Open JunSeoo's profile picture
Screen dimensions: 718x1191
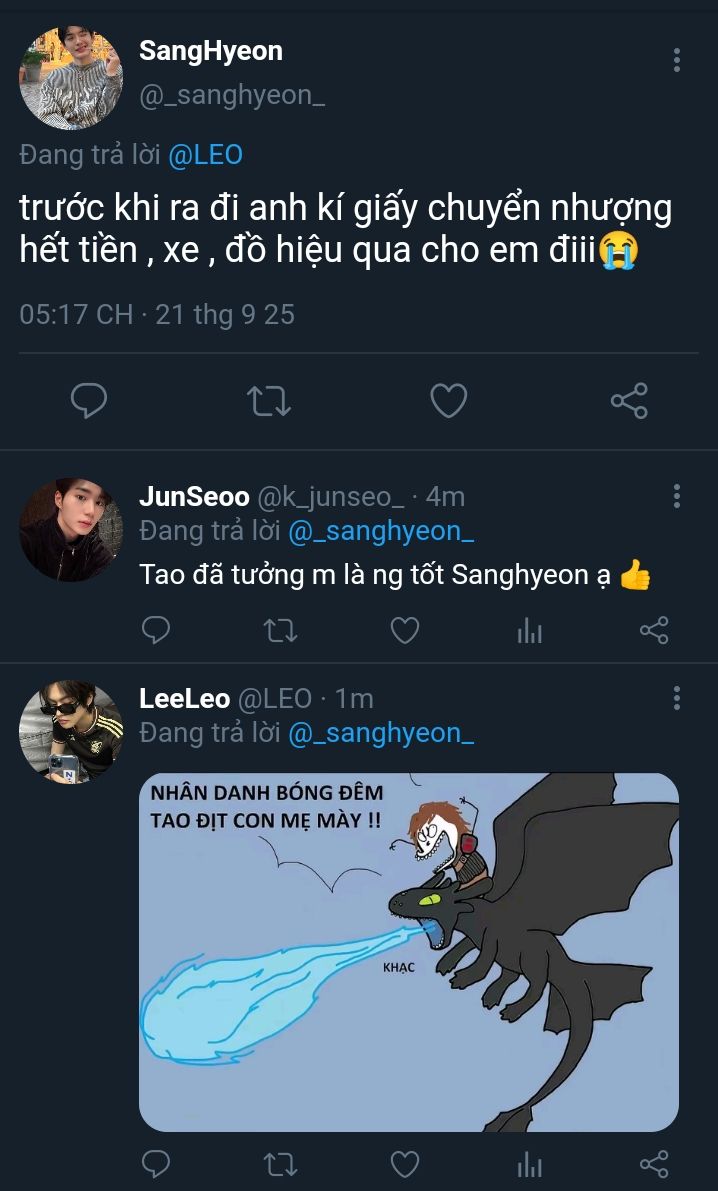pyautogui.click(x=71, y=530)
